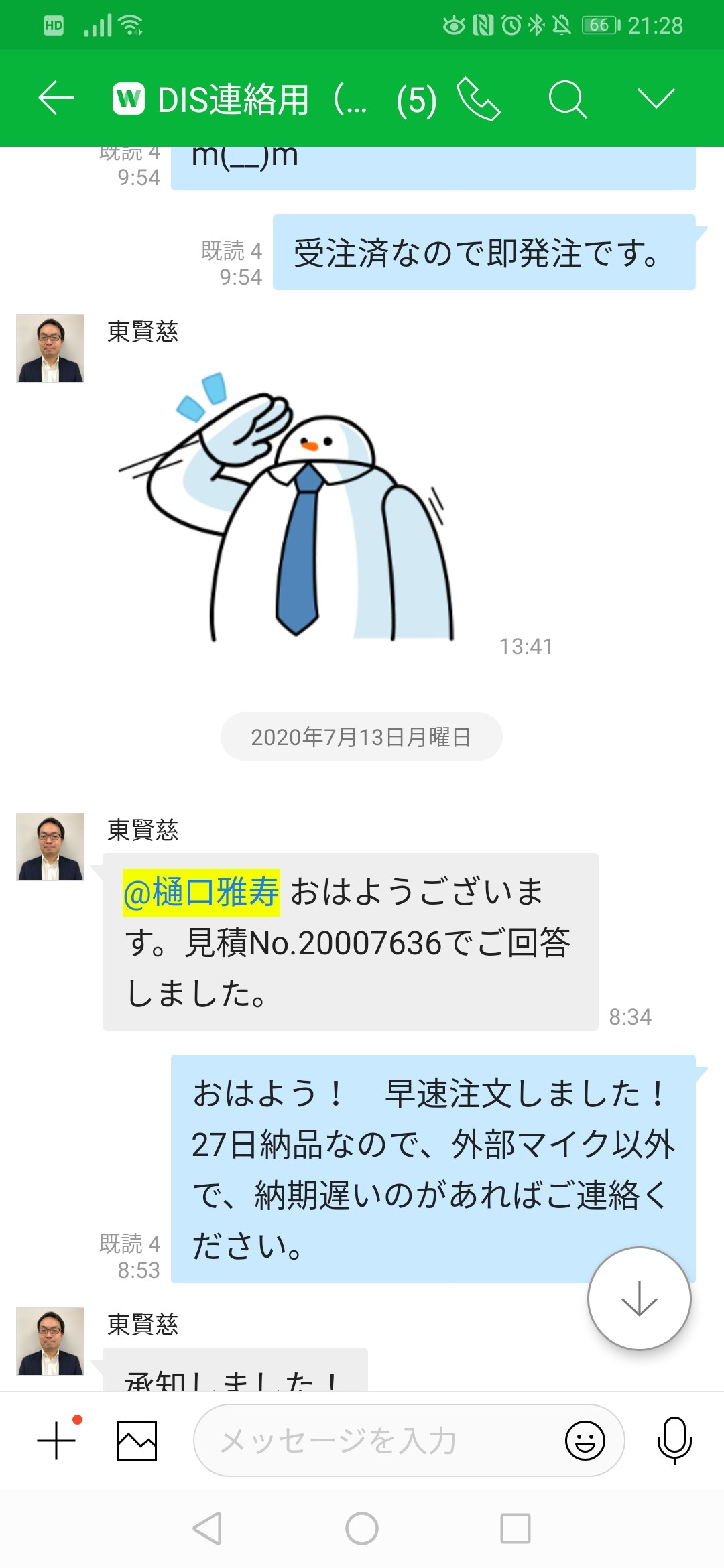
Task: Expand the chat menu chevron
Action: pos(656,99)
